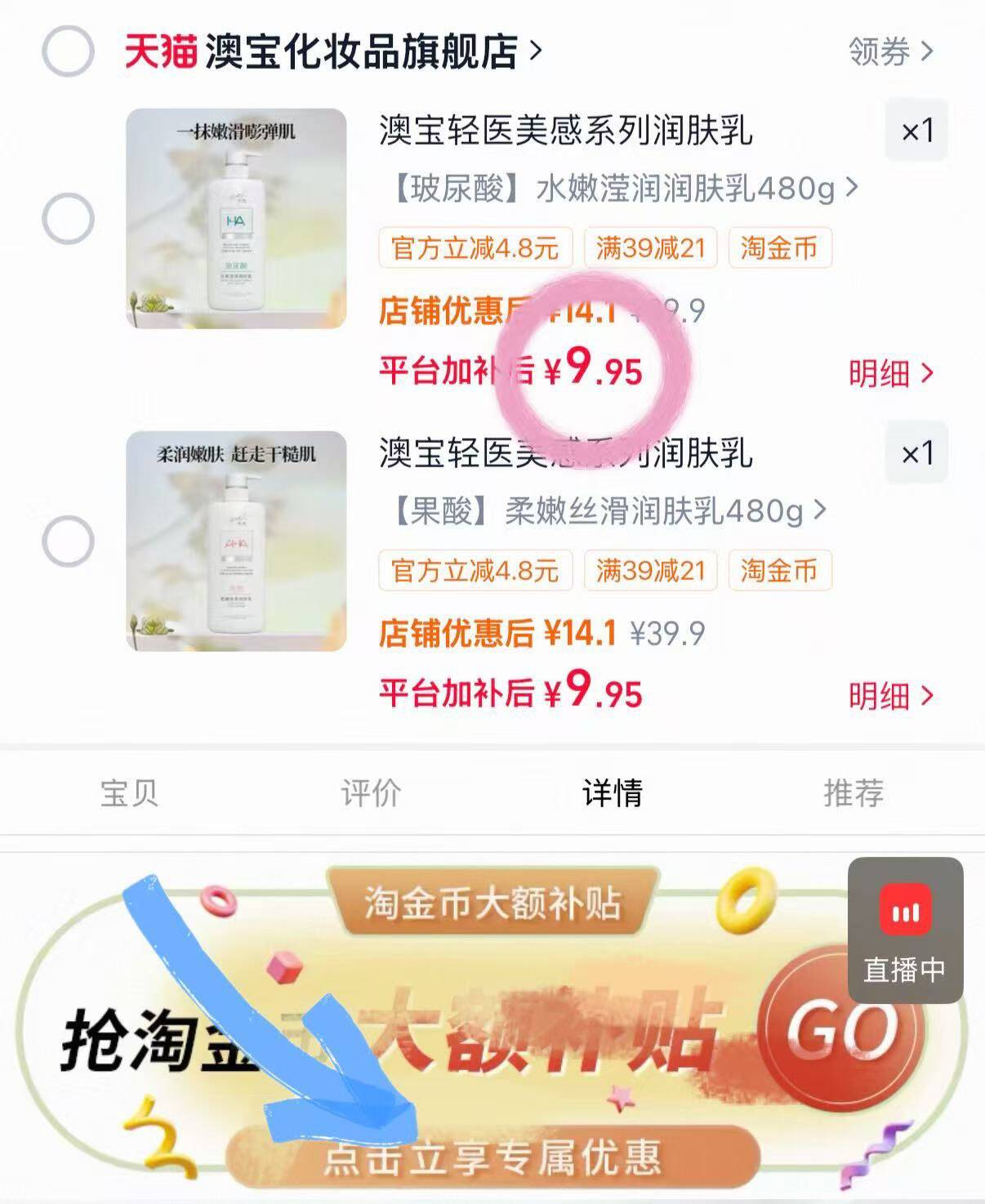Go to the 推荐 tab
Viewport: 985px width, 1204px height.
pos(854,792)
